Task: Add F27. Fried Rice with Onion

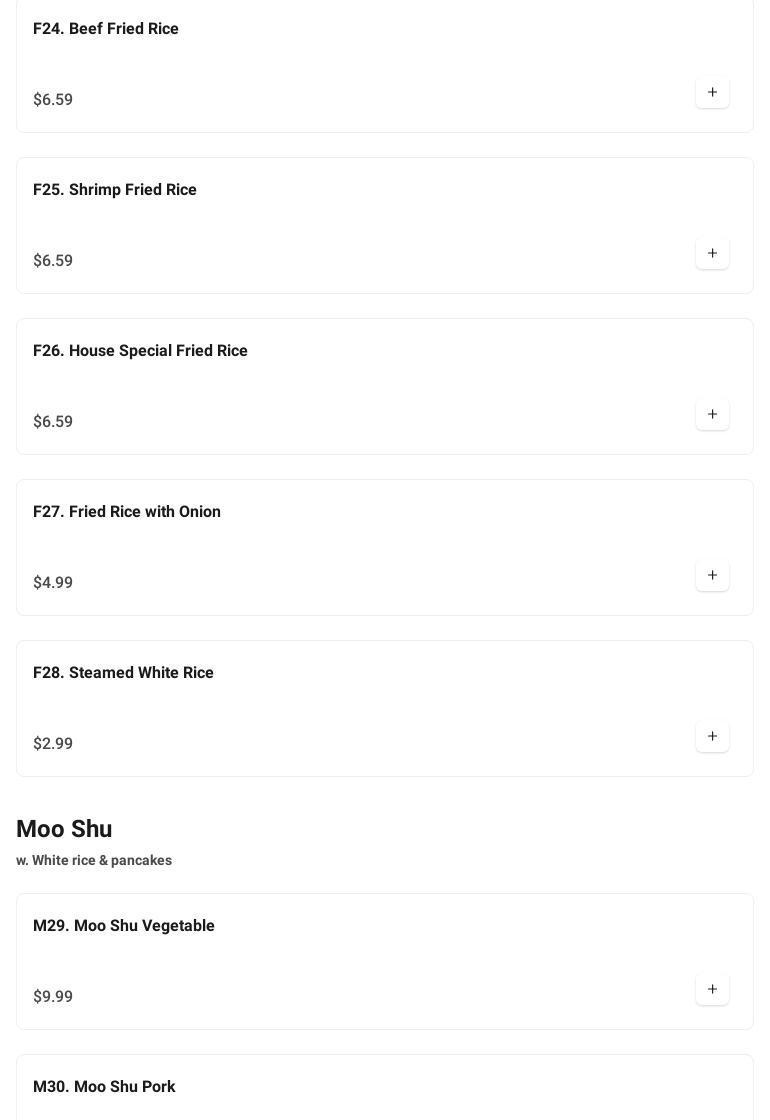Action: (x=712, y=576)
